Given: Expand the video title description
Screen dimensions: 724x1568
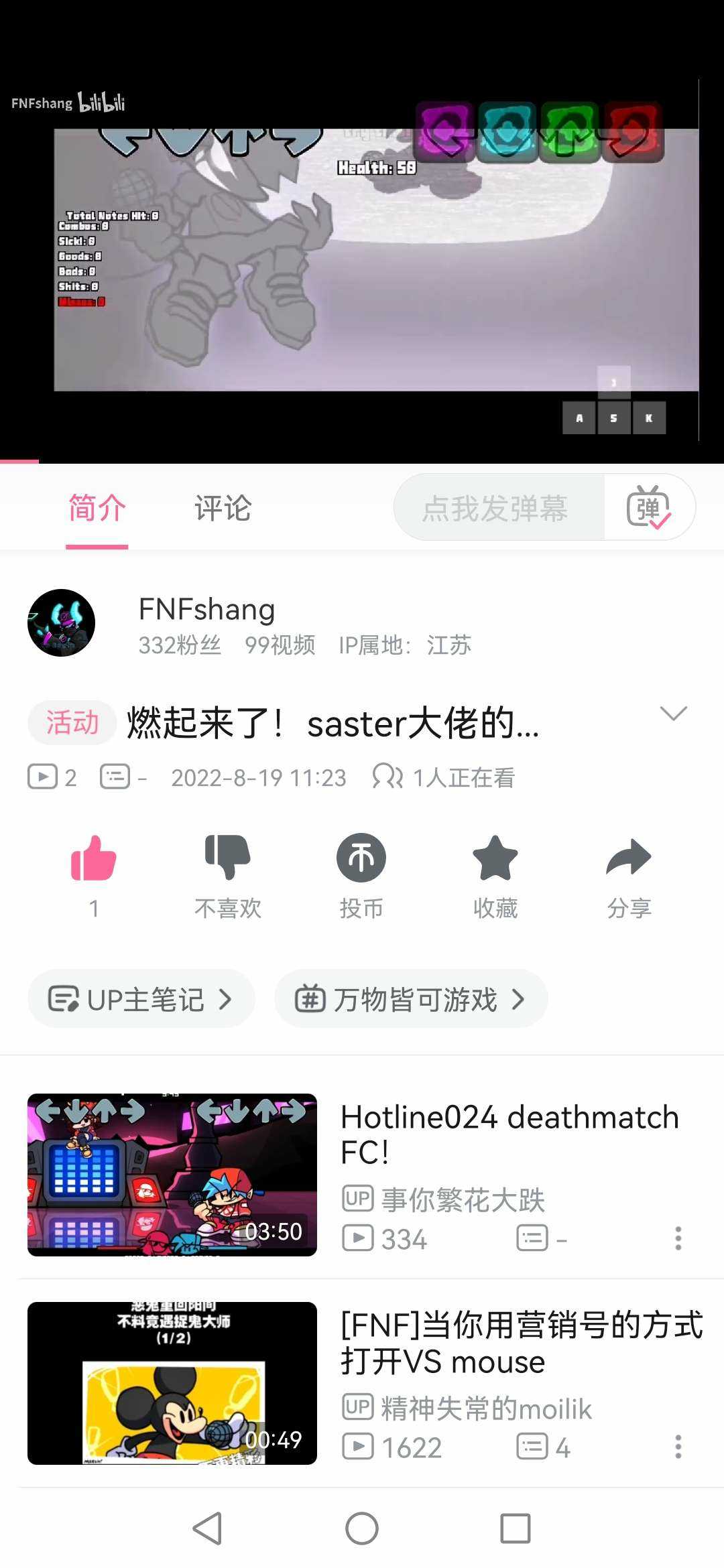Looking at the screenshot, I should [673, 713].
